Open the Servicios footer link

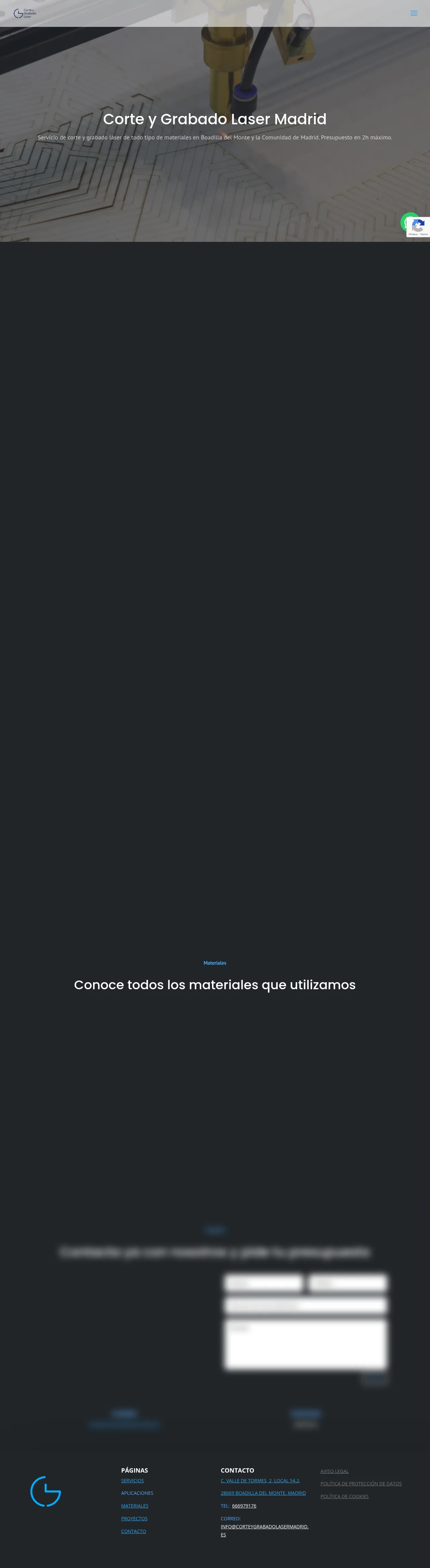point(132,1480)
